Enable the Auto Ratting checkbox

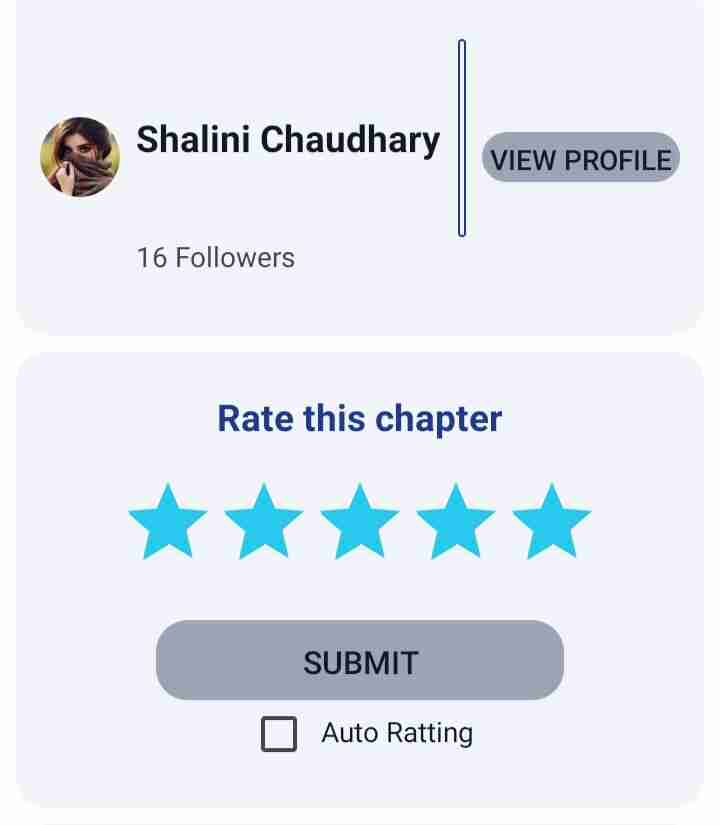click(279, 734)
